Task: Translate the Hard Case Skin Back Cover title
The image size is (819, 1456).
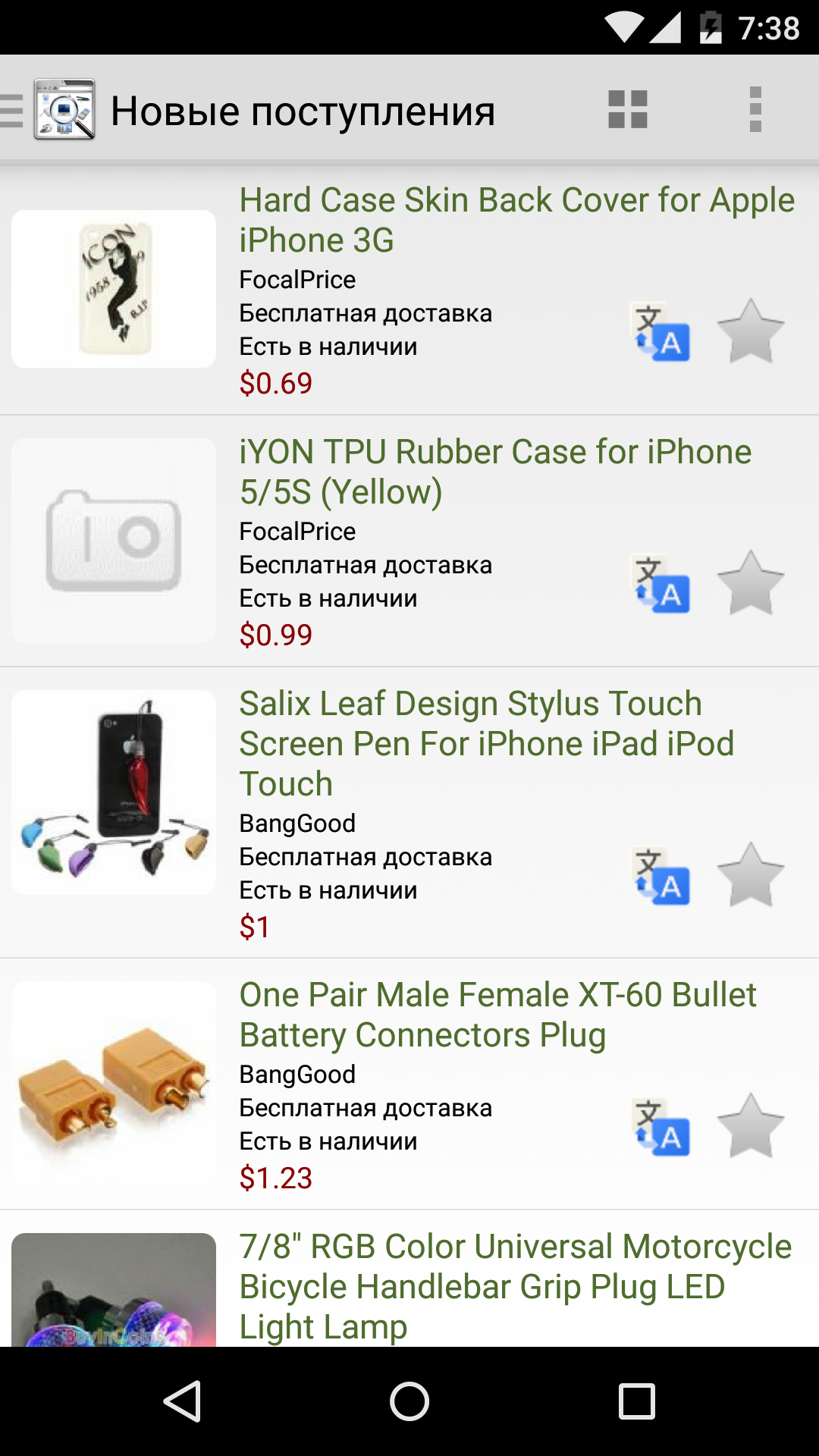Action: click(x=662, y=333)
